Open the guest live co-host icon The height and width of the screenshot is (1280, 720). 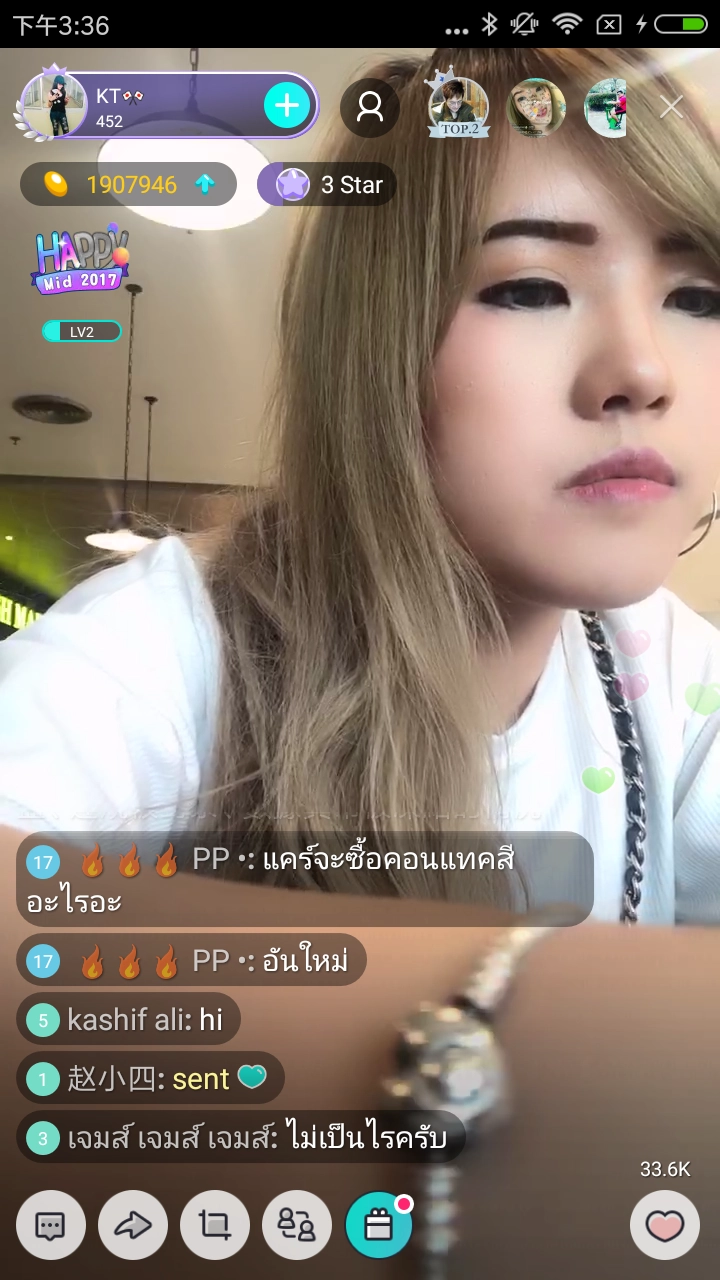pyautogui.click(x=297, y=1225)
